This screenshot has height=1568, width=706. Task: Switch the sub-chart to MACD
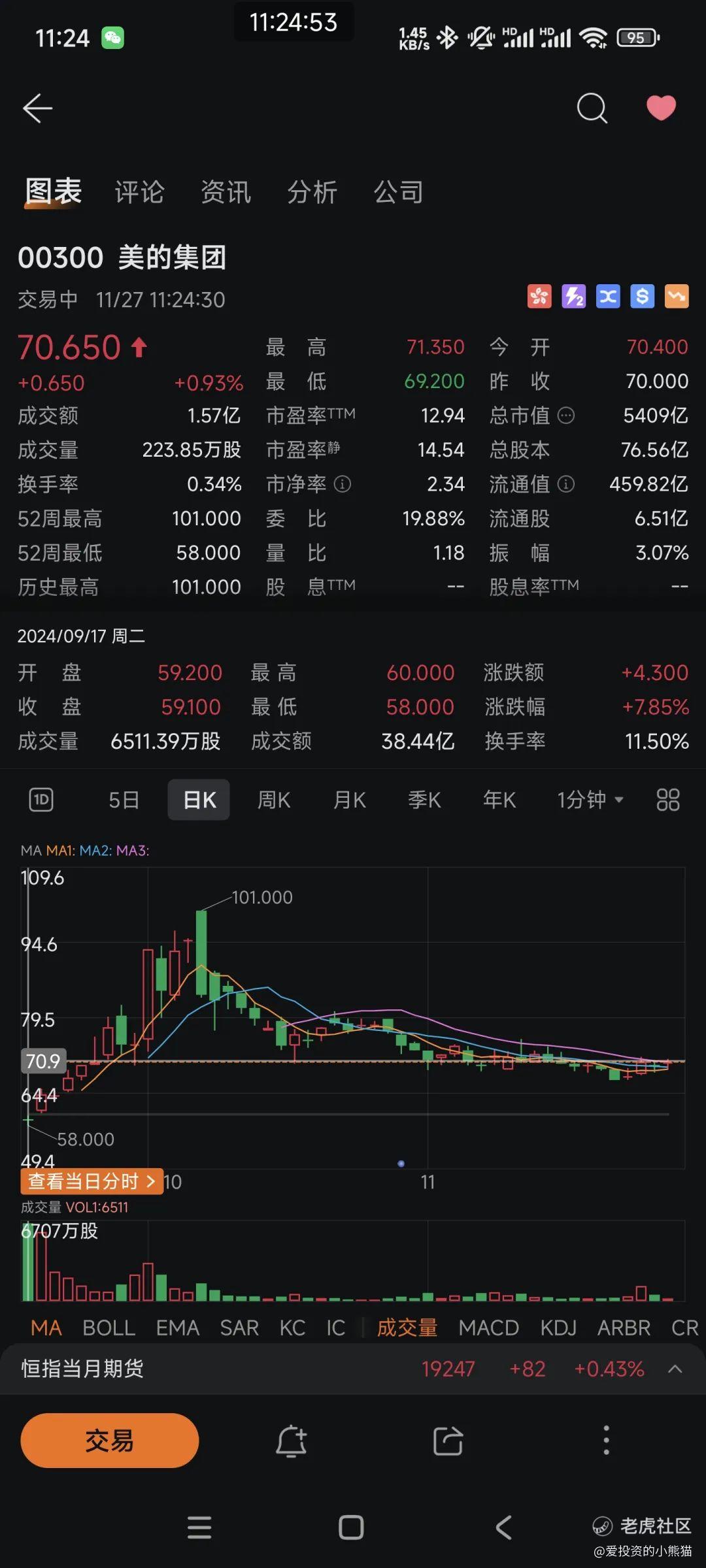(488, 1328)
